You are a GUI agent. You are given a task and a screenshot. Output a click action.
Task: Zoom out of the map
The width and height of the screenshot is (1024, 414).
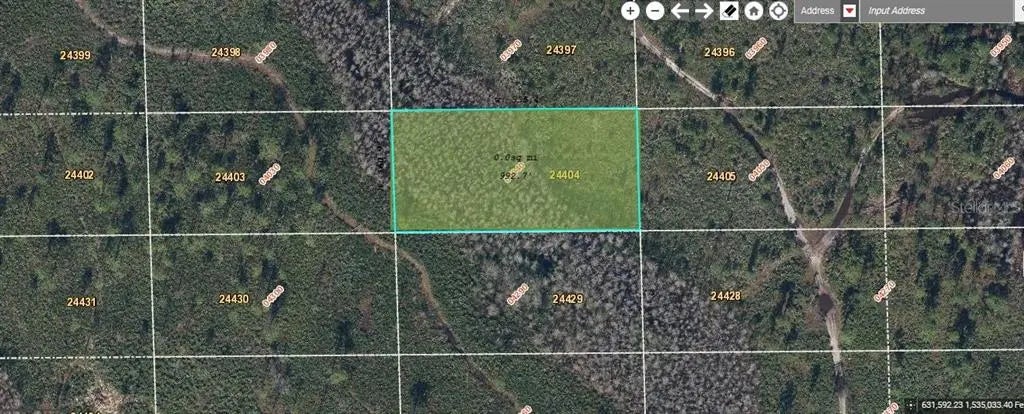[x=655, y=11]
